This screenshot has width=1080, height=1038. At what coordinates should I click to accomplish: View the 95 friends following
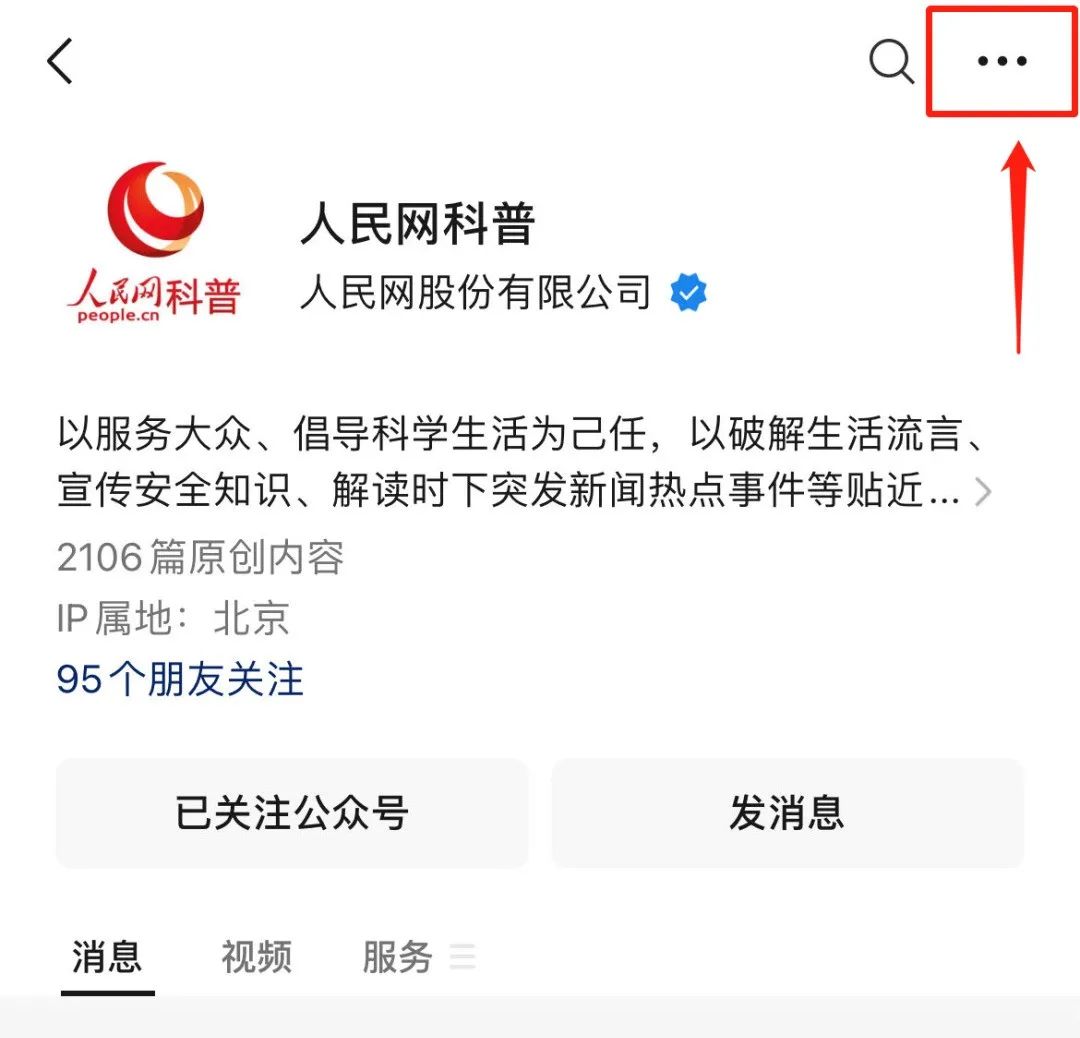pyautogui.click(x=180, y=680)
